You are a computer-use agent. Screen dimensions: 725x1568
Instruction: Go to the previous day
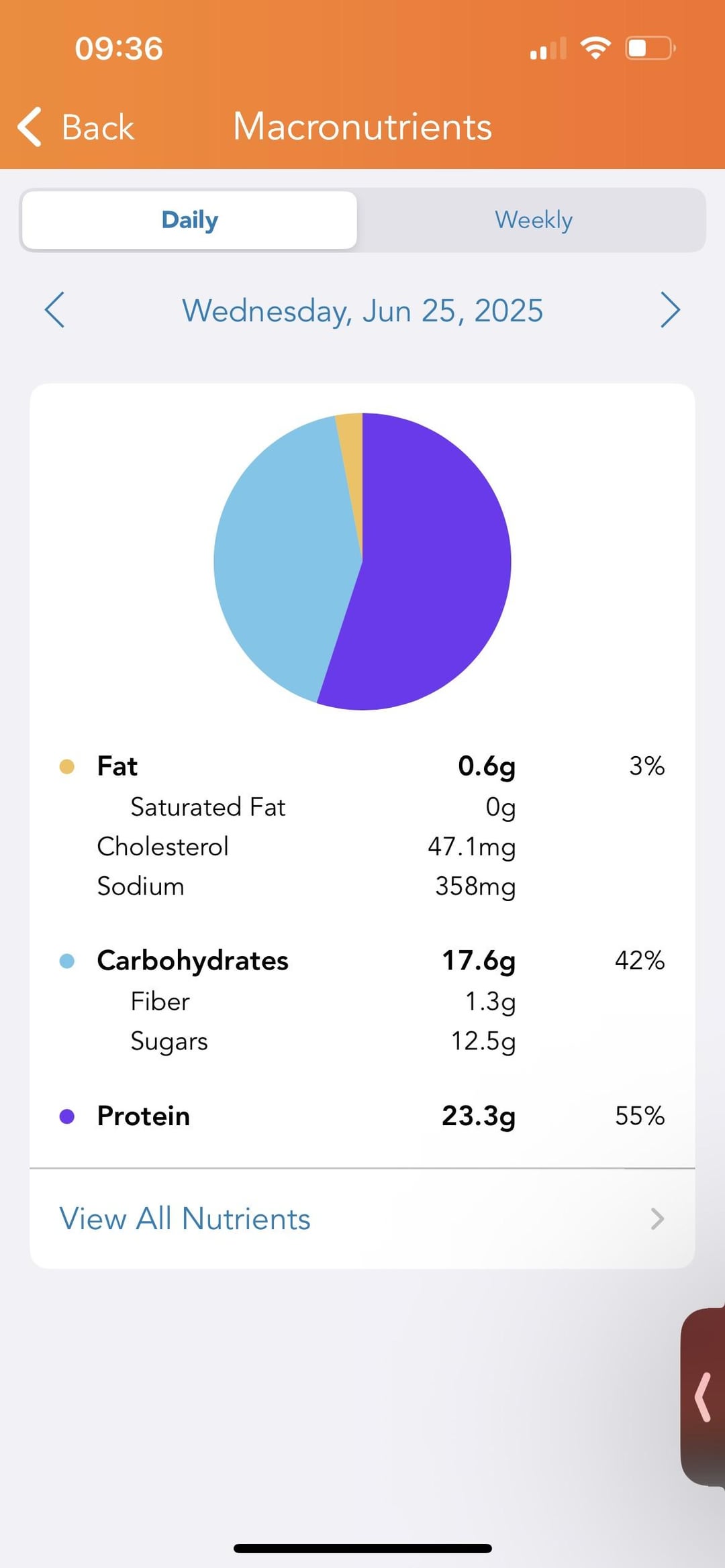coord(55,310)
